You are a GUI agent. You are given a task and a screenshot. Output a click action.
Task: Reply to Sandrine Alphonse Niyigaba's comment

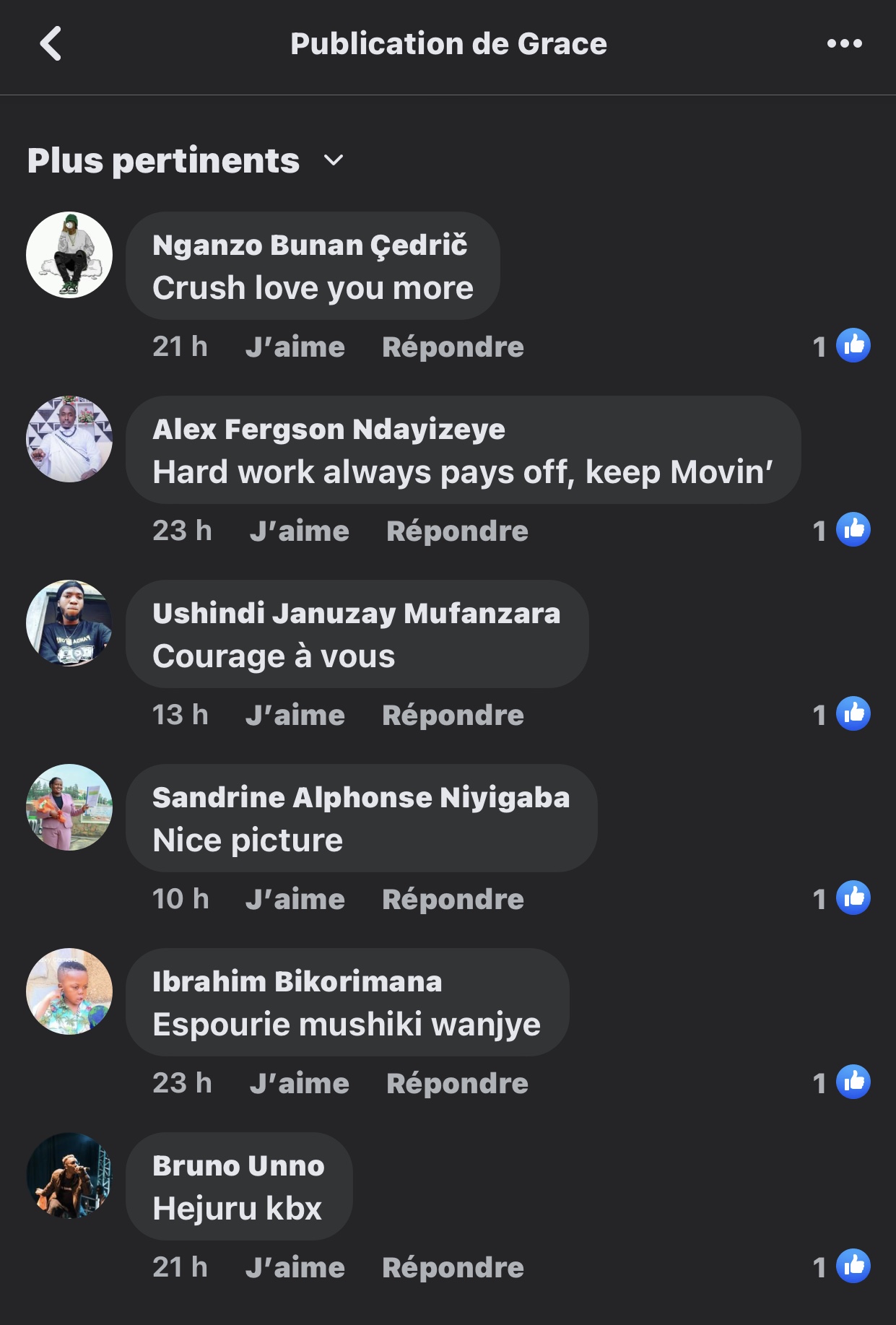(453, 900)
